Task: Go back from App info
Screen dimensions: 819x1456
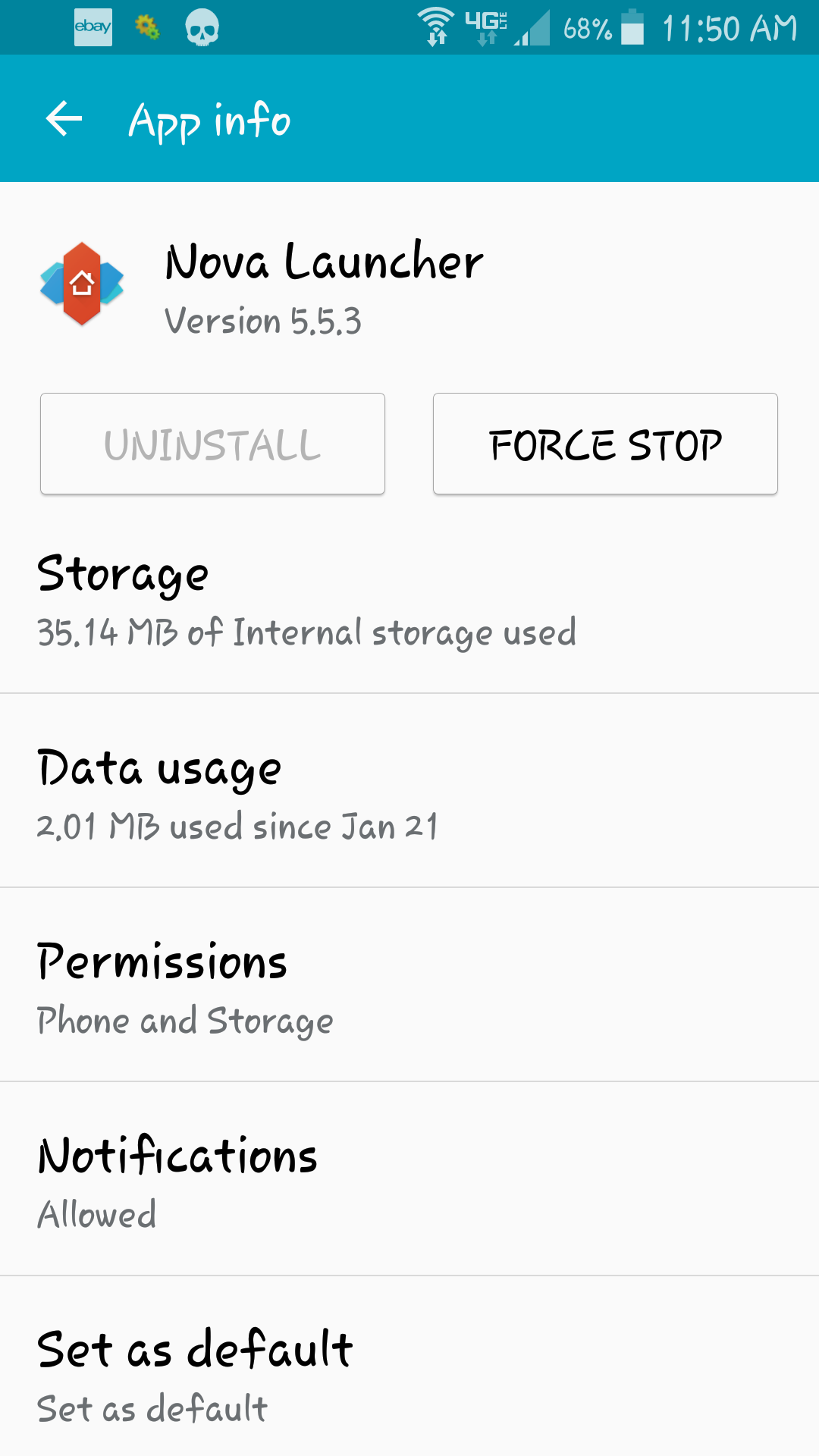Action: [x=64, y=119]
